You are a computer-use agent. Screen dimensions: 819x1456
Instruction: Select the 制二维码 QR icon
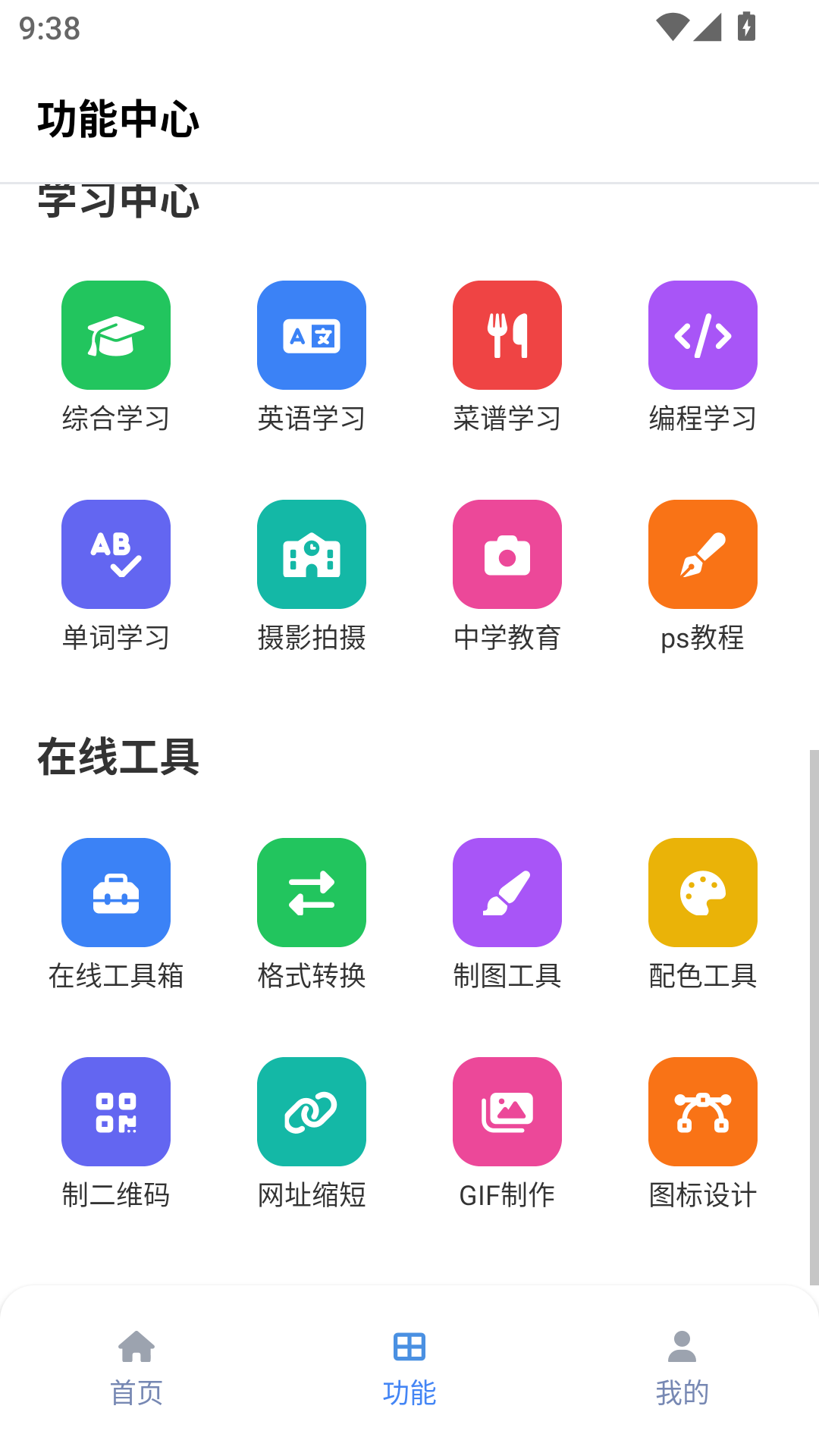(115, 1111)
